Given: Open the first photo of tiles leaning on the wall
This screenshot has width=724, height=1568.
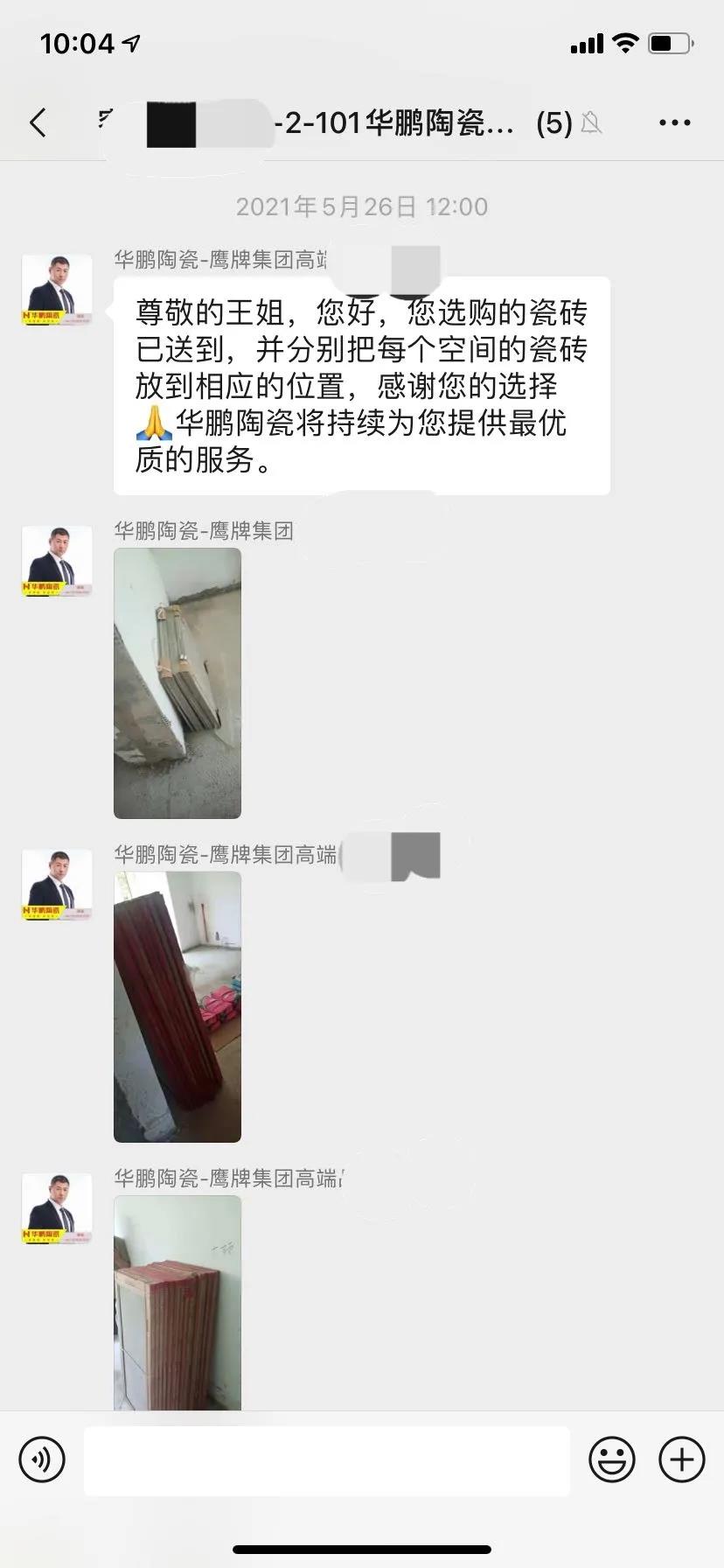Looking at the screenshot, I should (x=178, y=683).
